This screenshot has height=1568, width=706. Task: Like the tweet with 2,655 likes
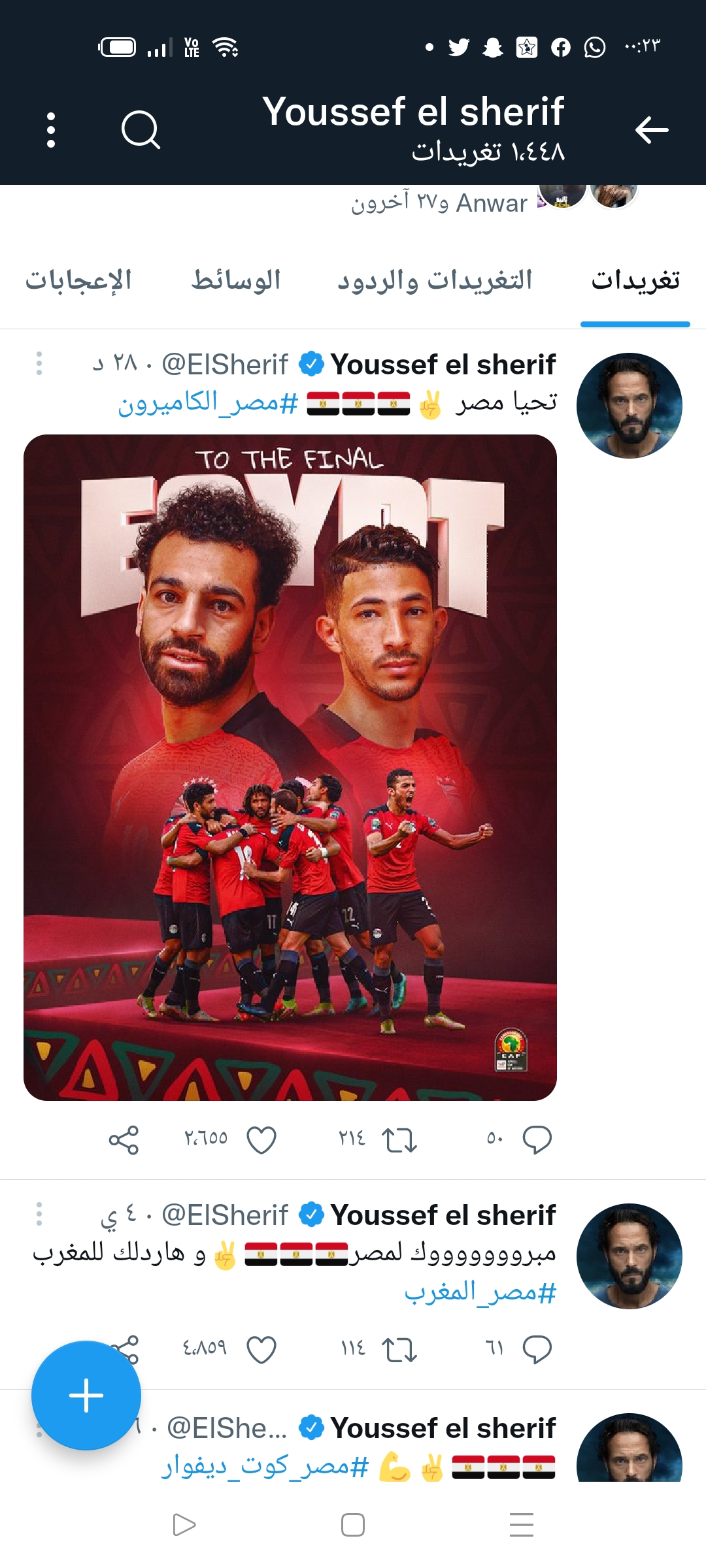pos(261,1140)
